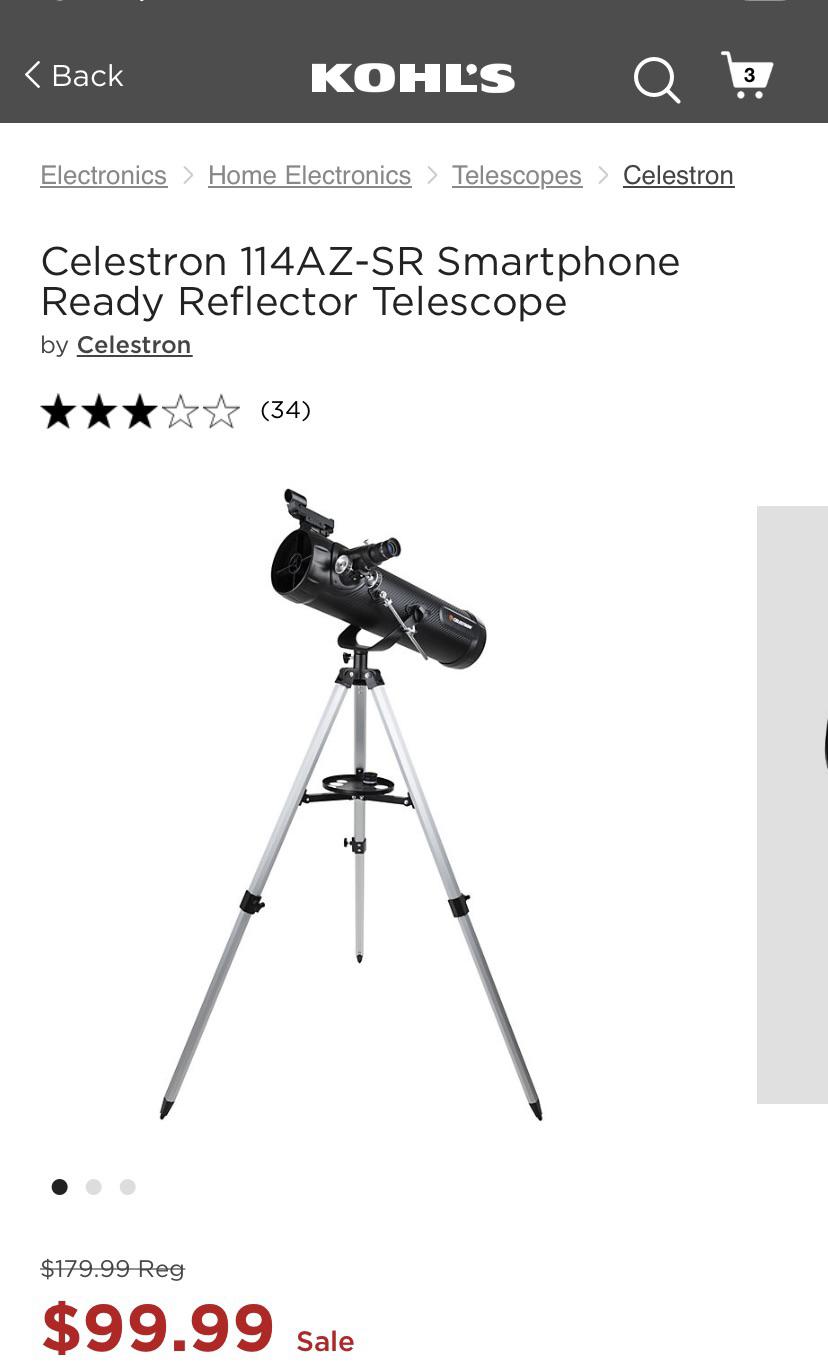Open the Electronics breadcrumb

pyautogui.click(x=103, y=175)
